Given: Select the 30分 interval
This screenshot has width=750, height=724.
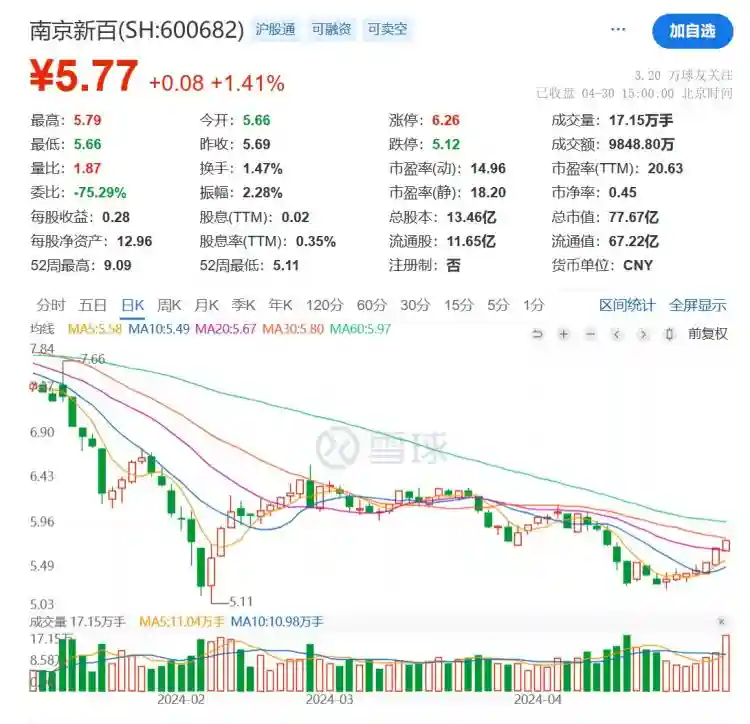Looking at the screenshot, I should (x=415, y=305).
